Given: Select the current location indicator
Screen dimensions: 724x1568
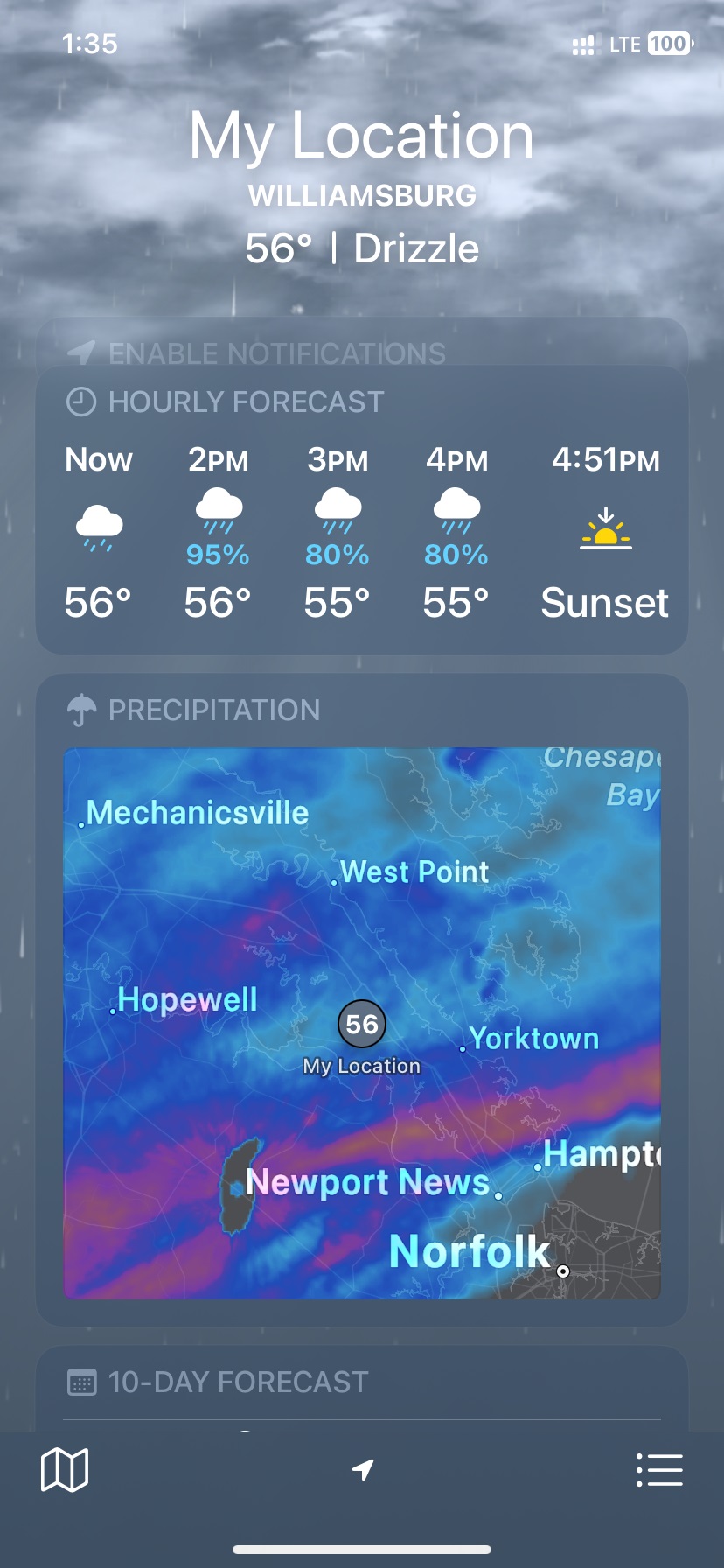Looking at the screenshot, I should pos(362,1469).
